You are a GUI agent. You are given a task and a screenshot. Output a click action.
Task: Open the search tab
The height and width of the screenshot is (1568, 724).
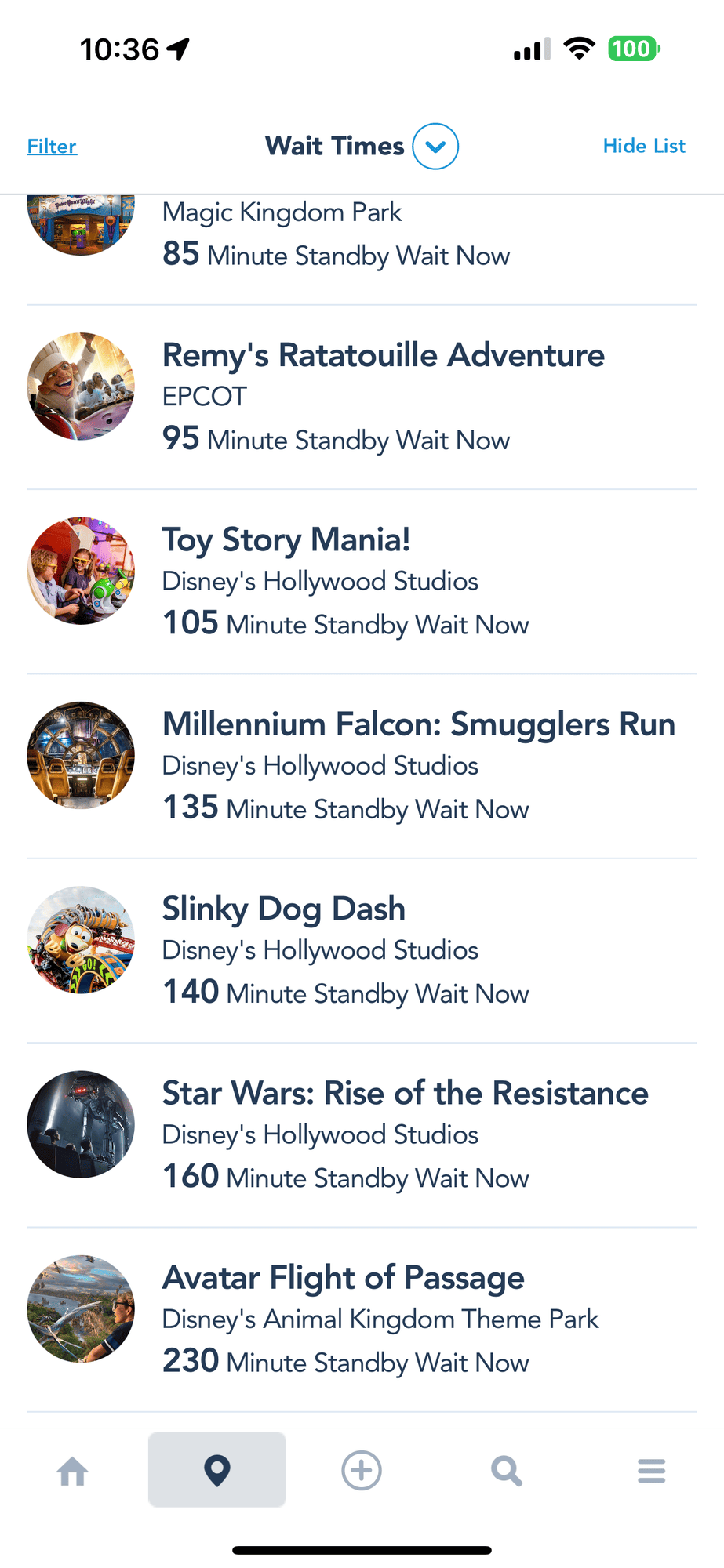pos(506,1471)
